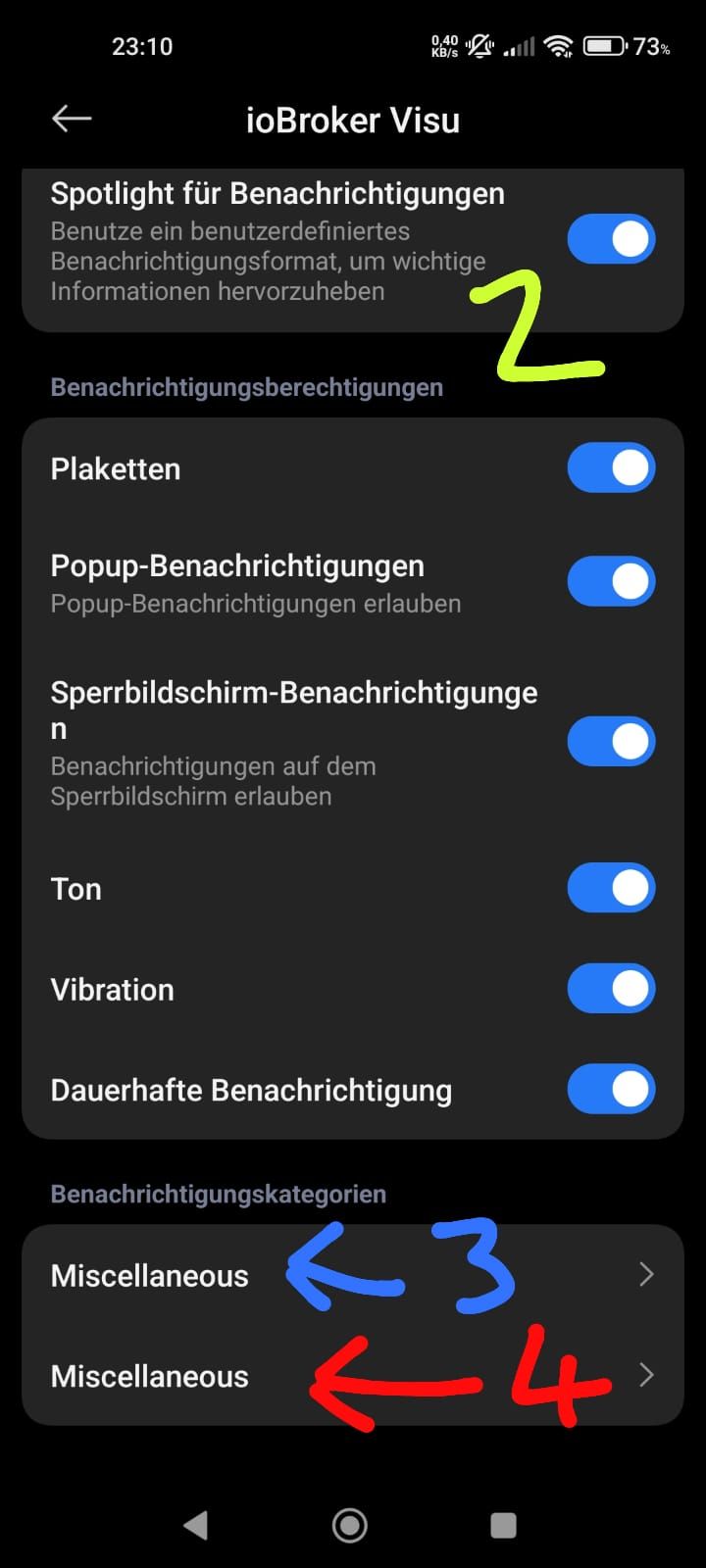The height and width of the screenshot is (1568, 706).
Task: Disable Dauerhafte Benachrichtigung
Action: pos(611,1089)
